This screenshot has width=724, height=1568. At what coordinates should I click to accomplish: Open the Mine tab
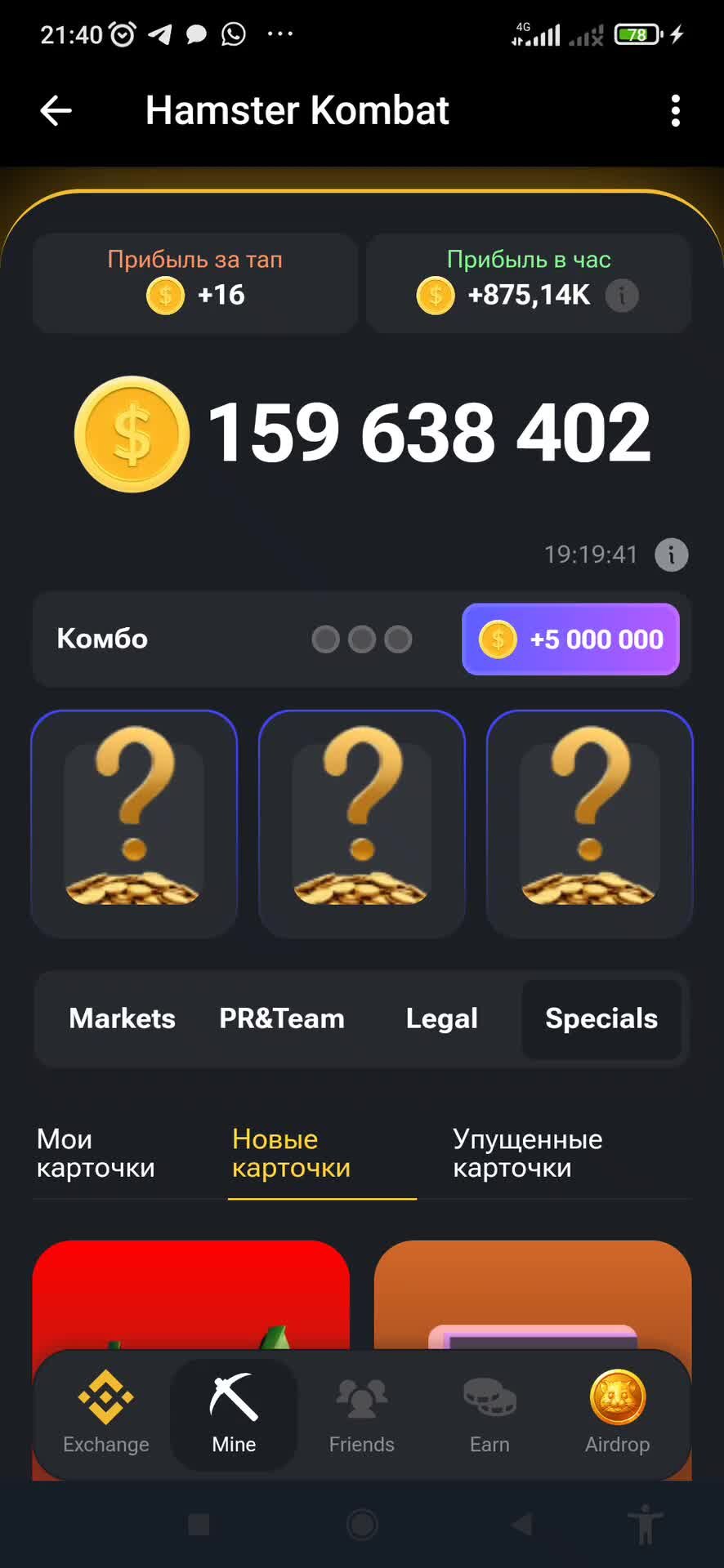coord(234,1414)
